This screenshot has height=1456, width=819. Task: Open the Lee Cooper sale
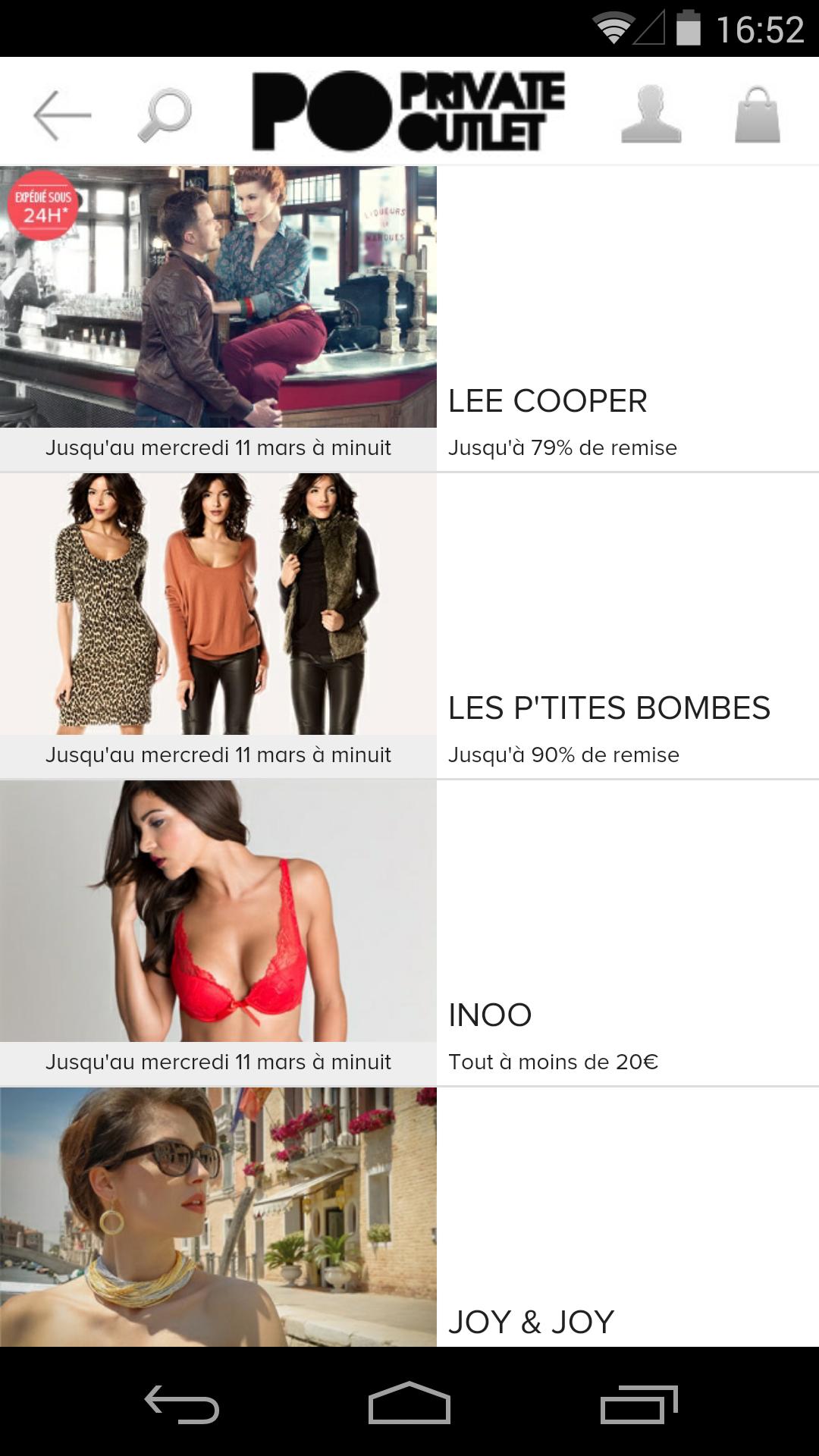click(409, 318)
